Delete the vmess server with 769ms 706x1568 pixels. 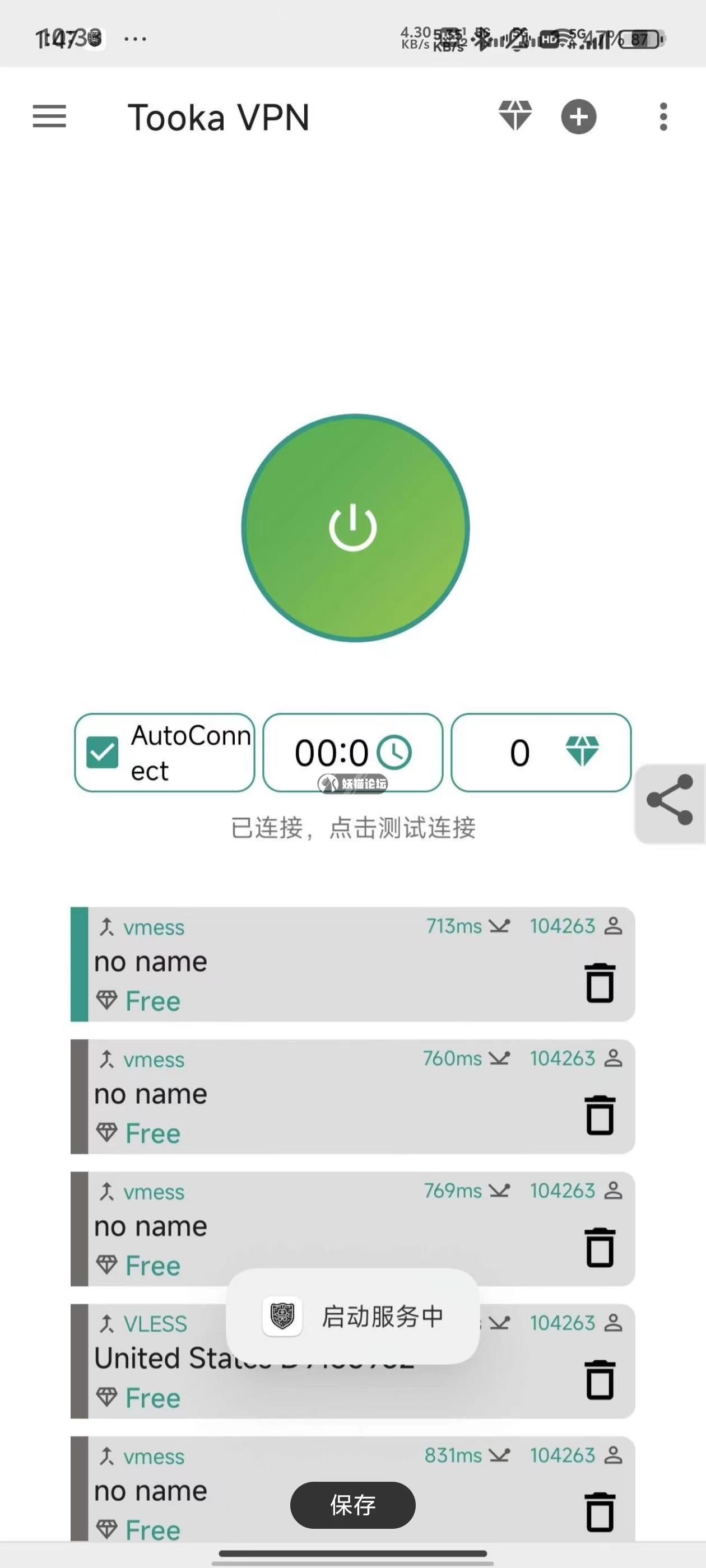[600, 1247]
